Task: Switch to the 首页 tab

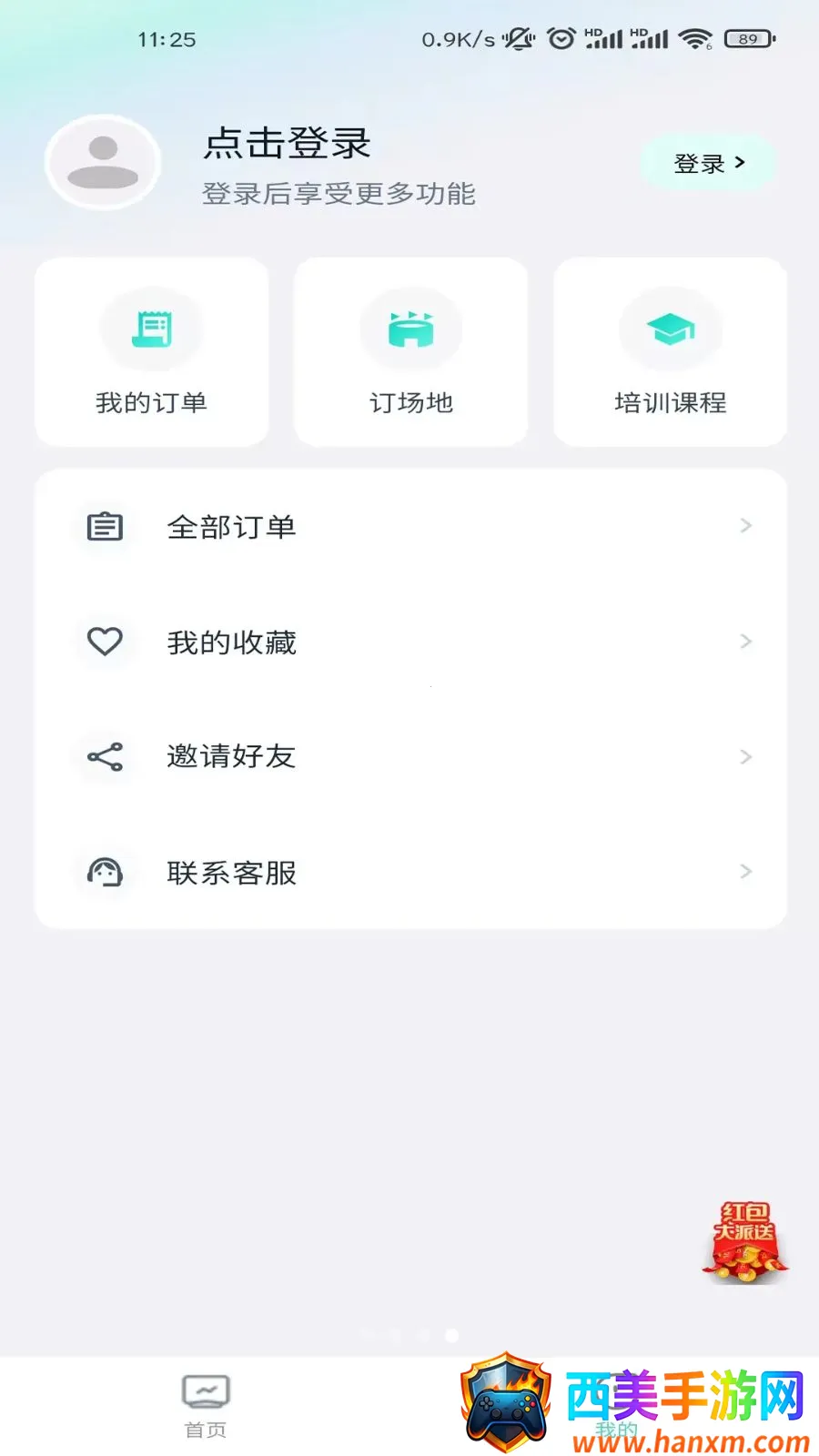Action: click(x=206, y=1406)
